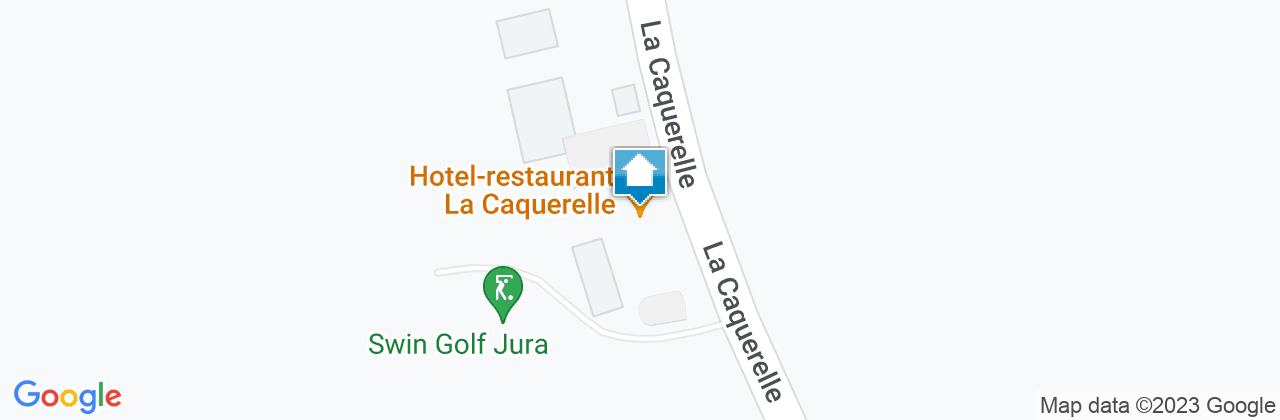The width and height of the screenshot is (1280, 420).
Task: Open the Swin Golf Jura pin
Action: tap(502, 291)
